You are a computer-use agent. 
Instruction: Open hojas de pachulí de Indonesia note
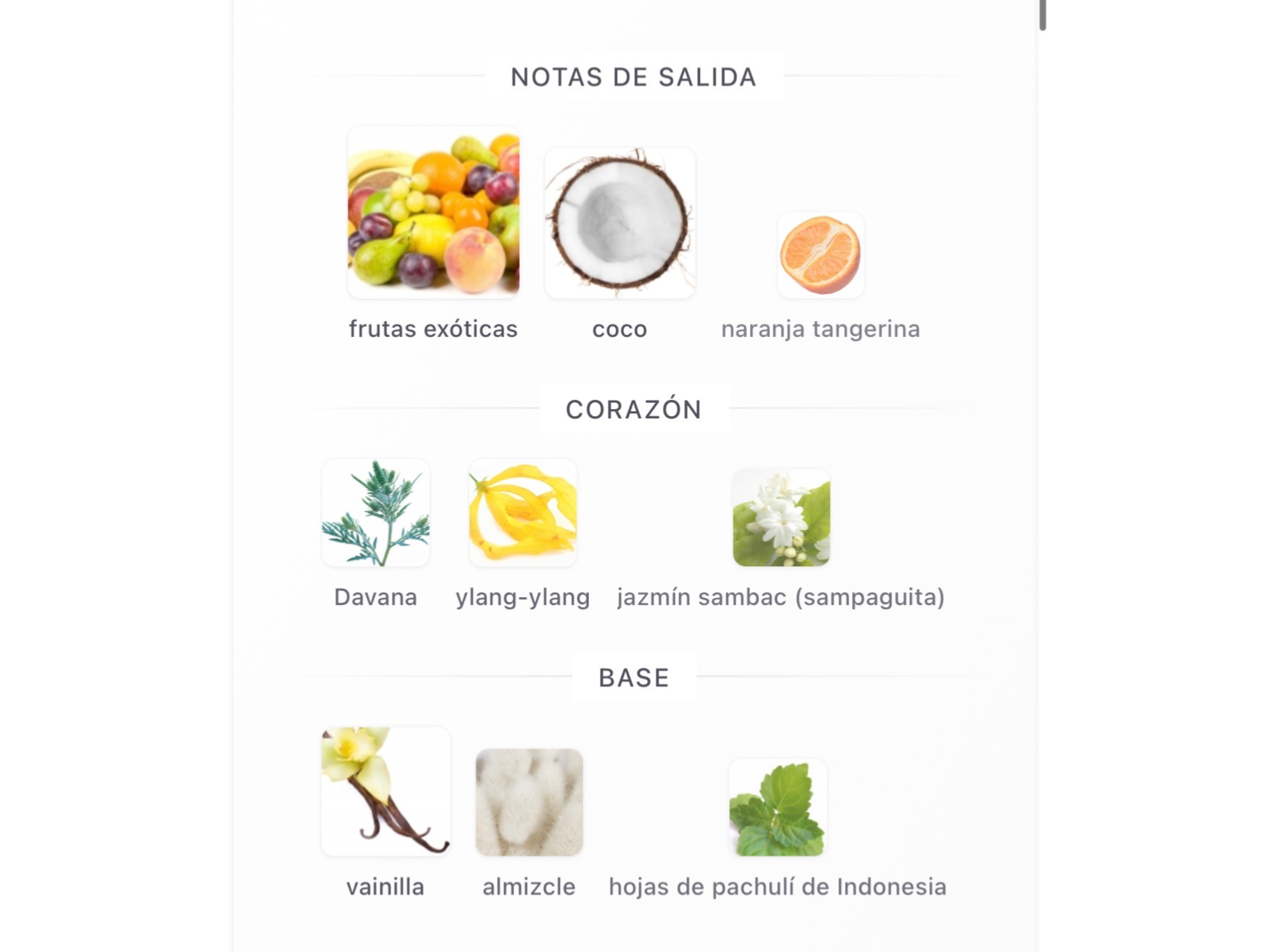(777, 808)
